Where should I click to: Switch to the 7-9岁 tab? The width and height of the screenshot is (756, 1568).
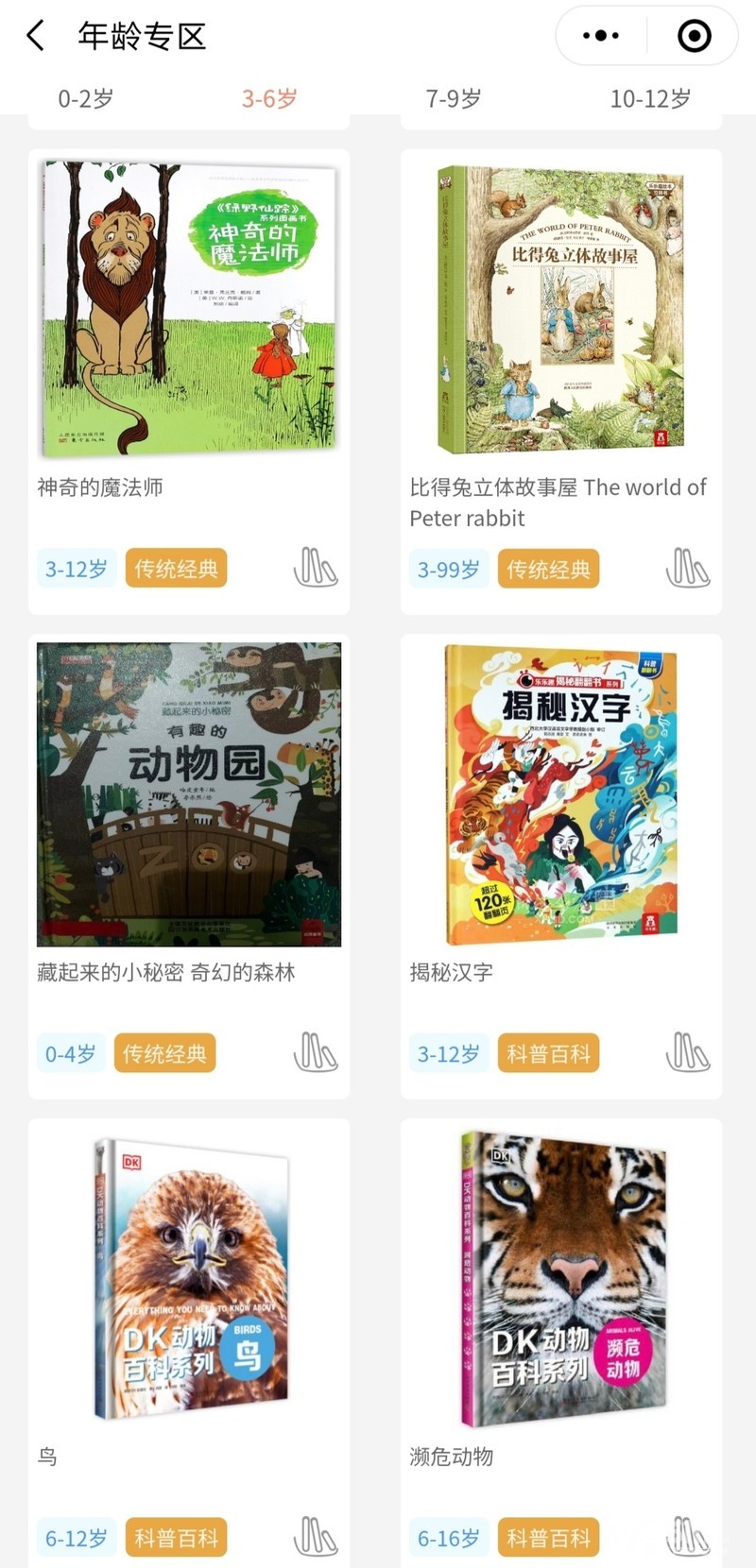pos(454,98)
